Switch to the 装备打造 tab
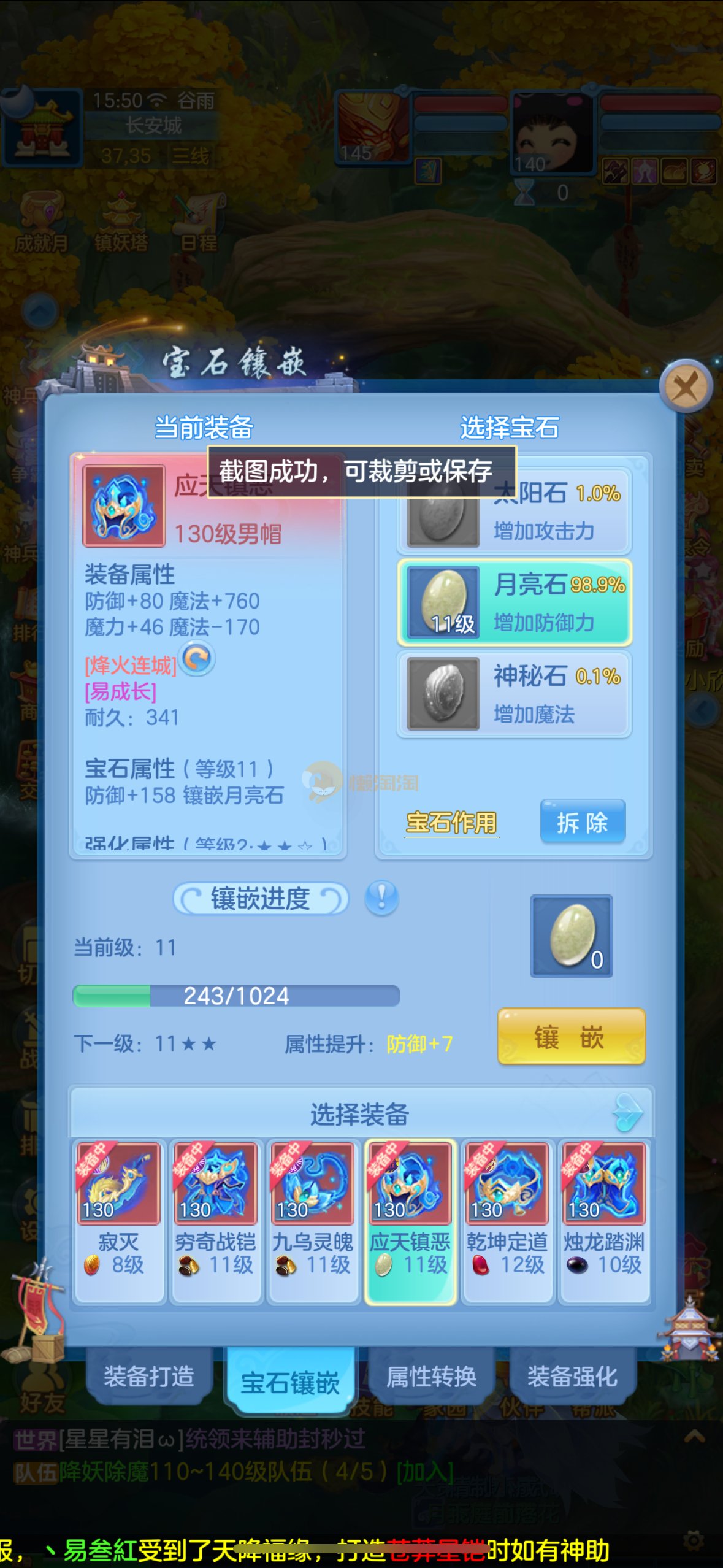The width and height of the screenshot is (723, 1568). pos(149,1376)
